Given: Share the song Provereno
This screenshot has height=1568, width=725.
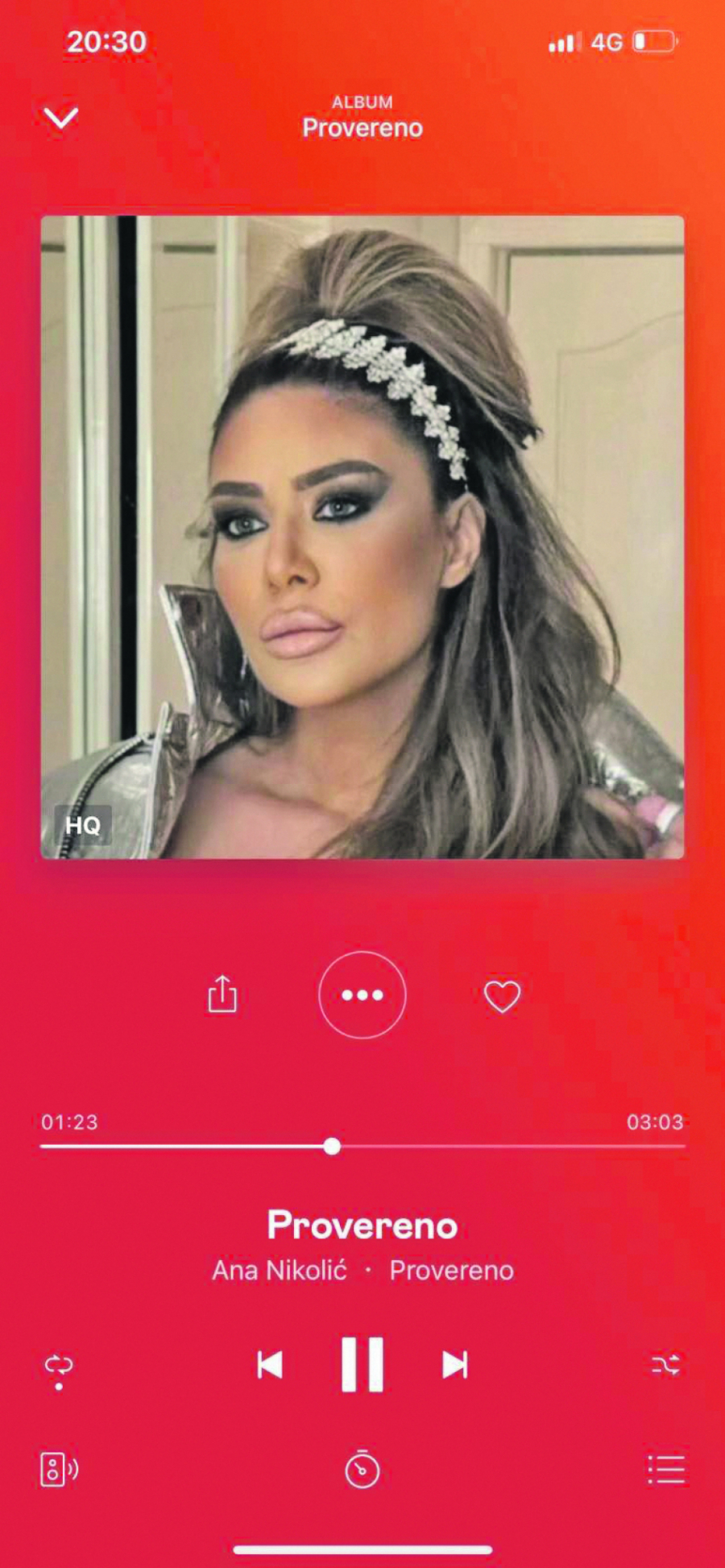Looking at the screenshot, I should click(222, 994).
